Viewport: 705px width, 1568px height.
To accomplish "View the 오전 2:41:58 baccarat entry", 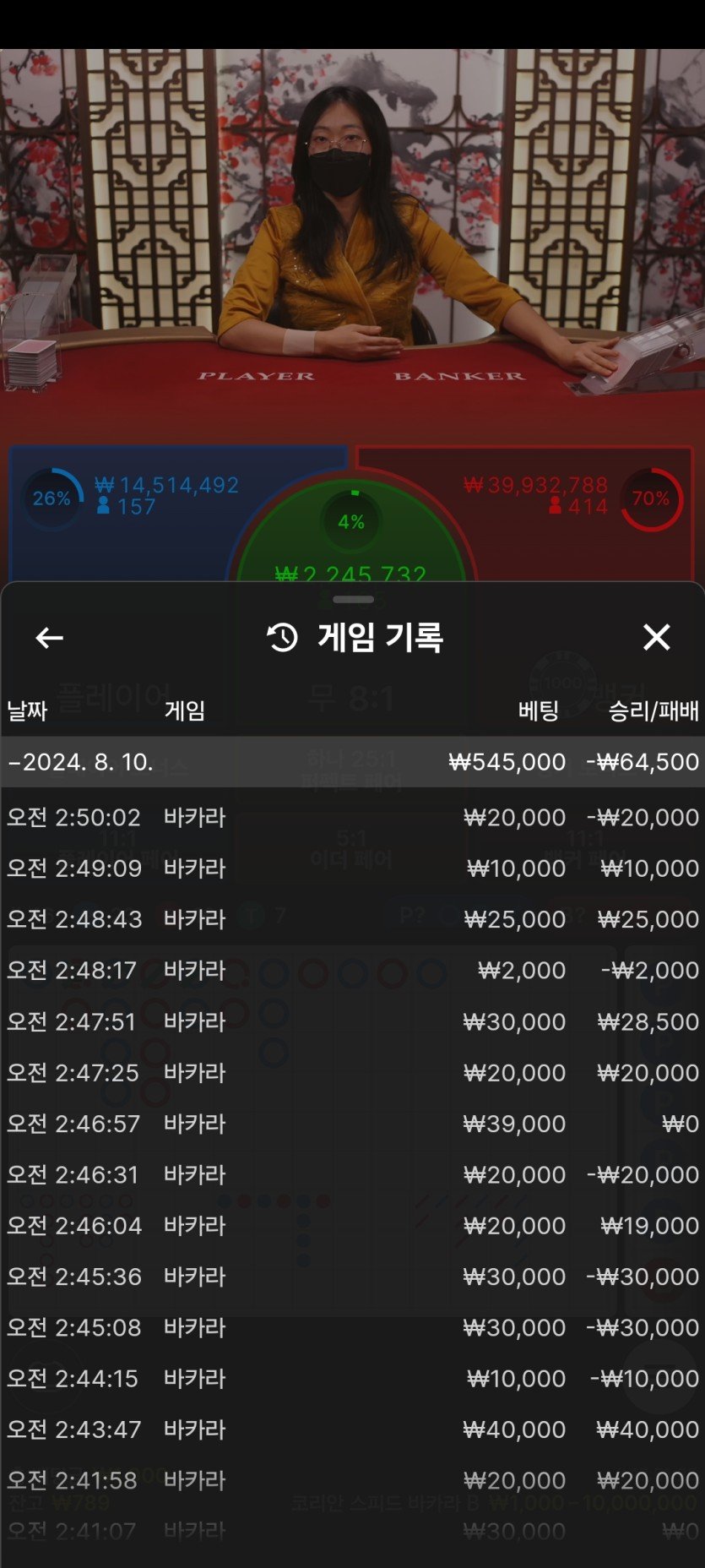I will pyautogui.click(x=352, y=1480).
